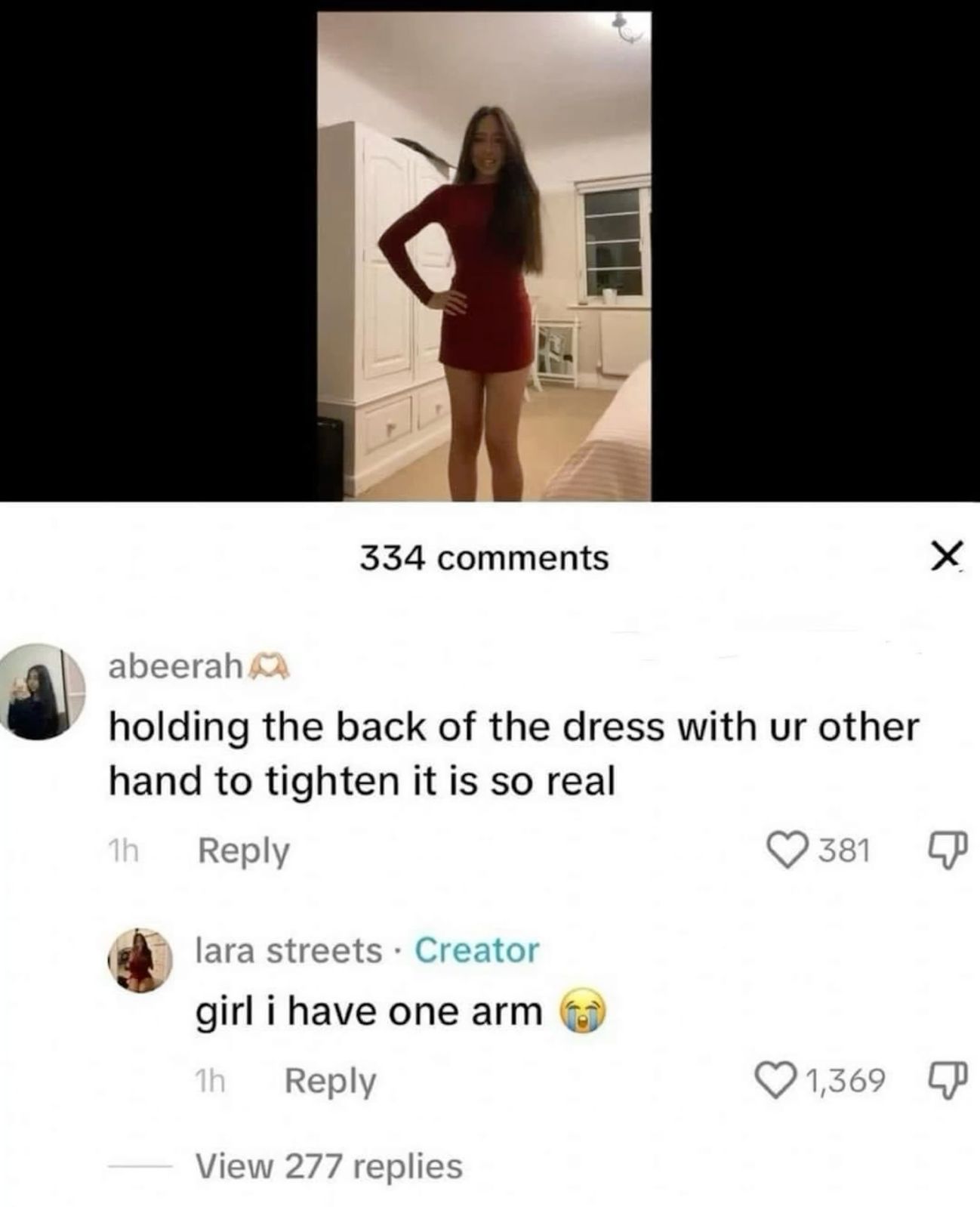Close the comments panel
Screen dimensions: 980x1207
point(945,558)
